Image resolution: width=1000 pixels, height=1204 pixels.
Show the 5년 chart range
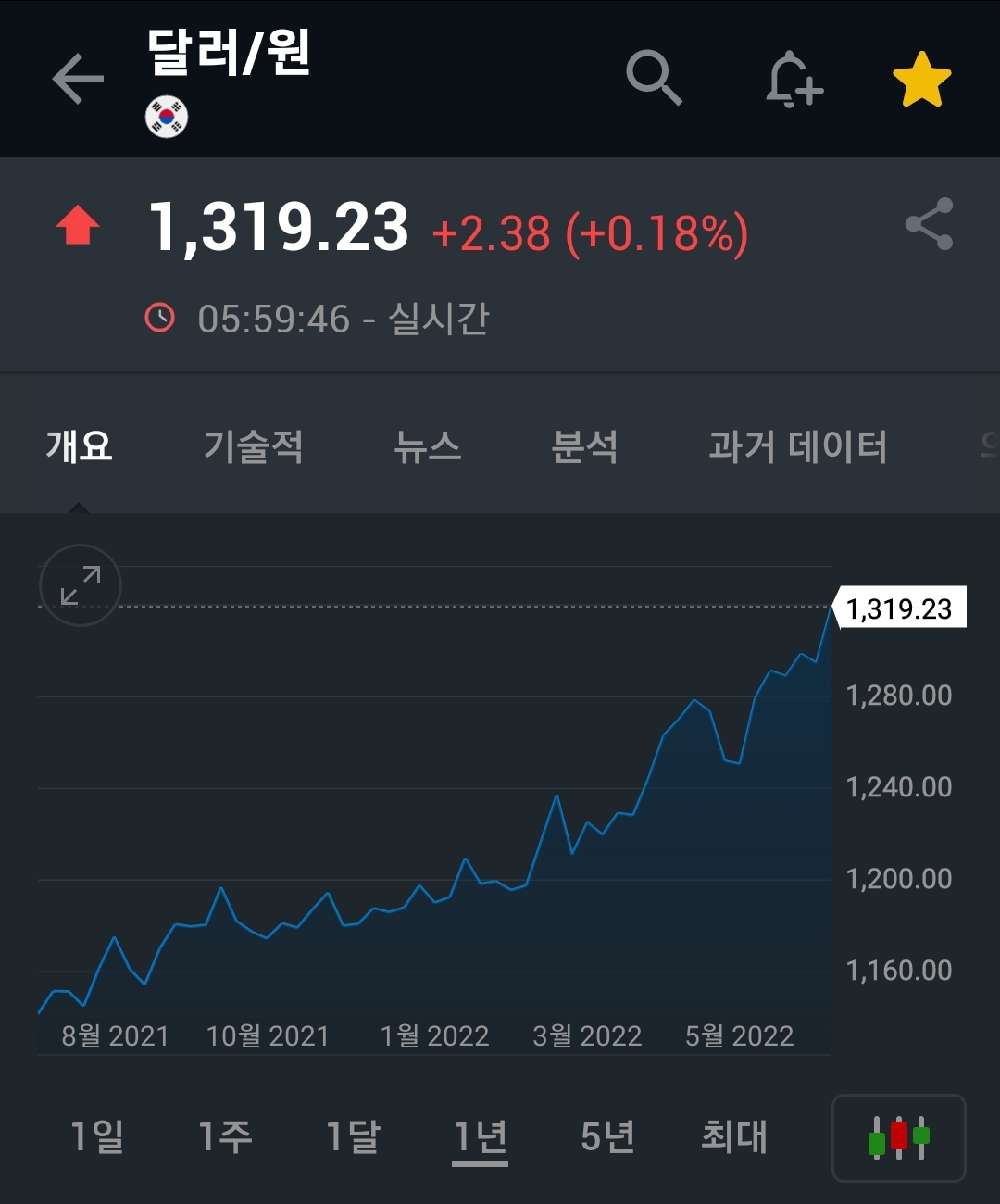pos(607,1136)
